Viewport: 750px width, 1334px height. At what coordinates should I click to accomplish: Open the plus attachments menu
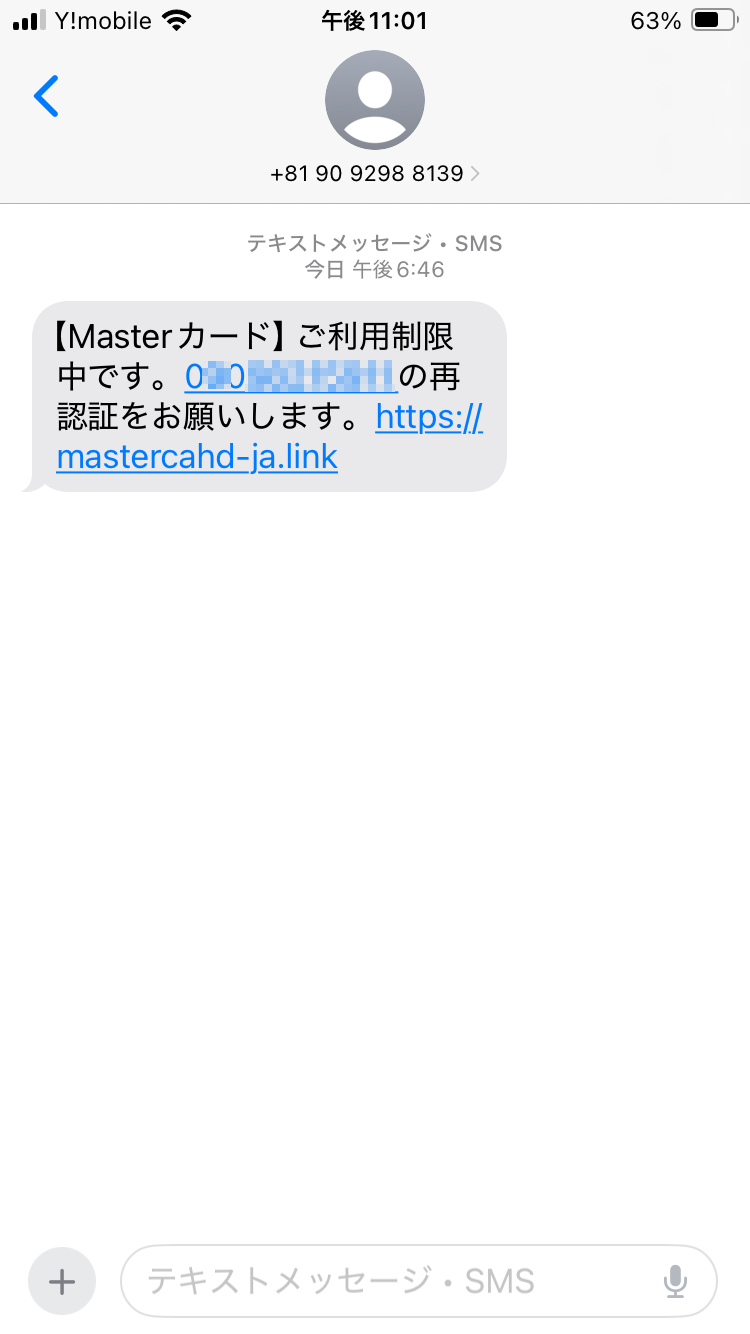(x=62, y=1281)
